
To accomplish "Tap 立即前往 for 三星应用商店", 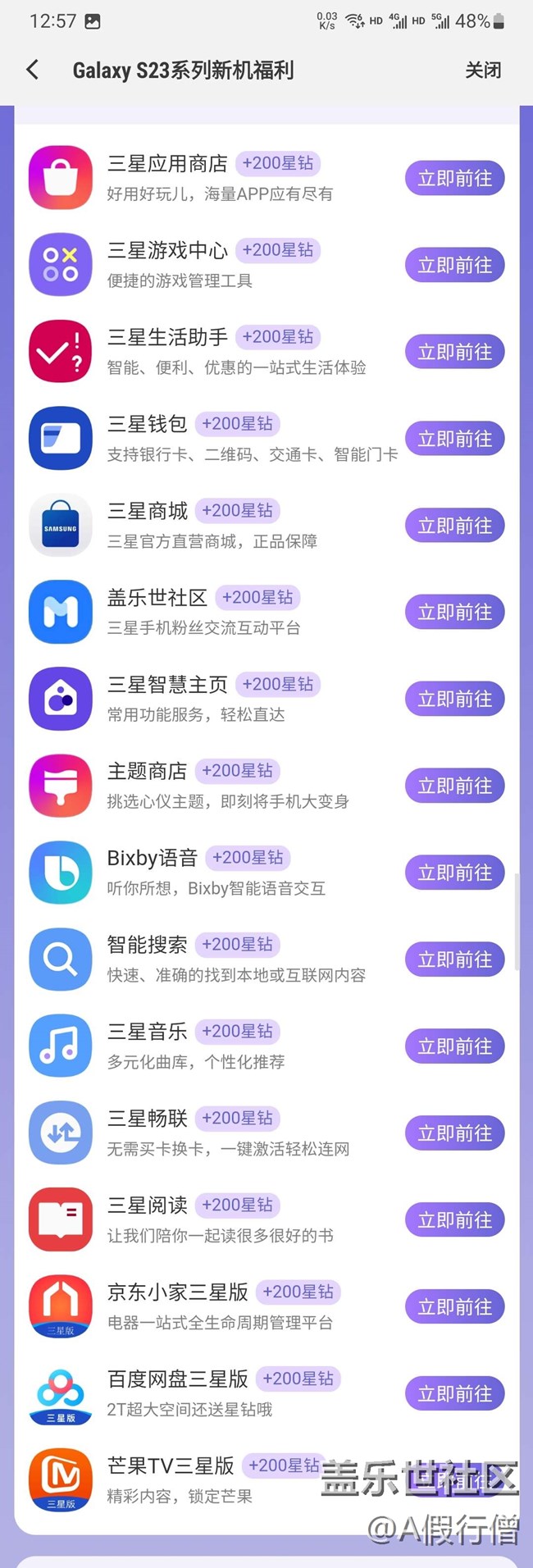I will pos(454,179).
